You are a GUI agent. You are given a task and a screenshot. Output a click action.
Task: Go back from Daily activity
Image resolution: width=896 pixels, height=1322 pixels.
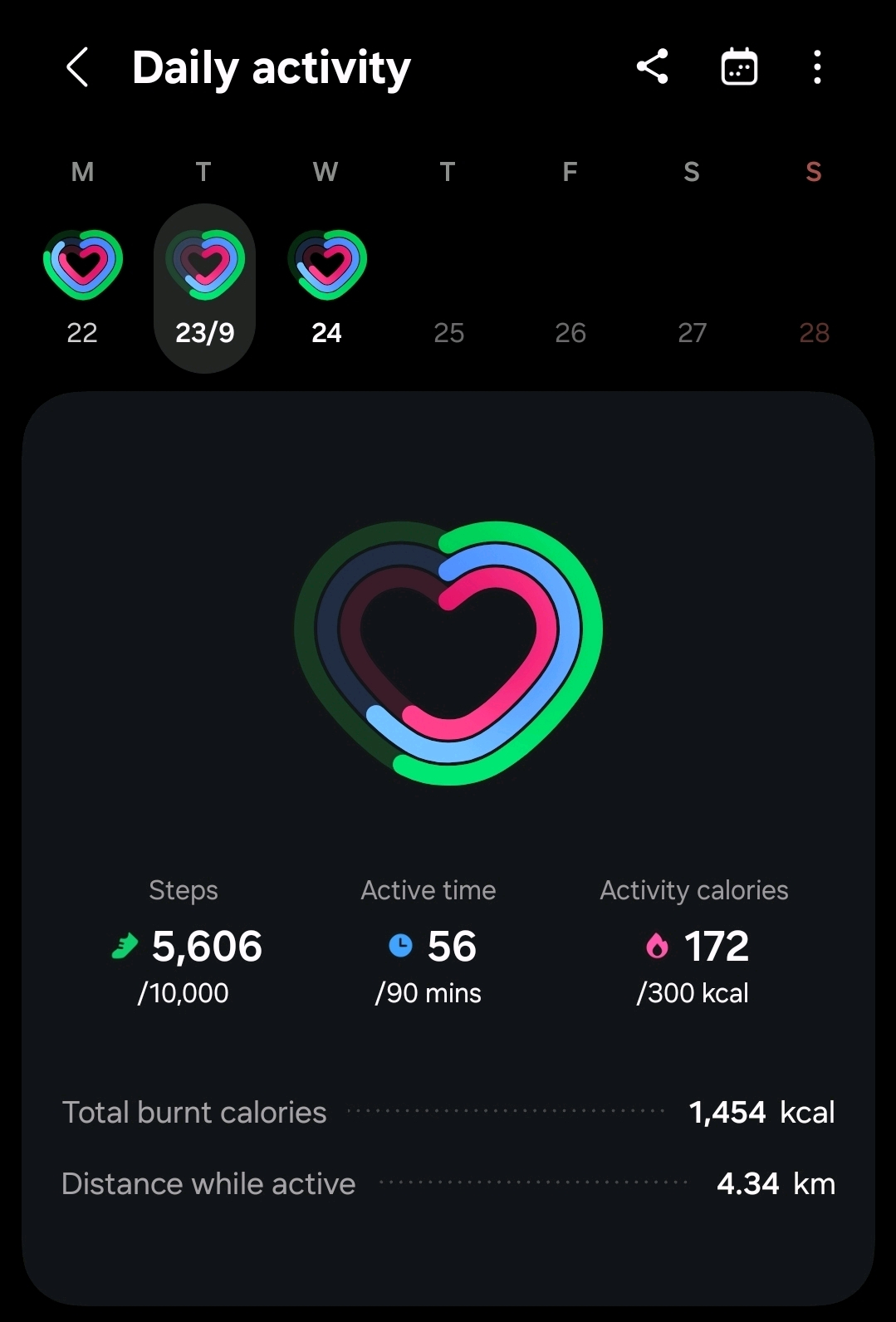77,67
